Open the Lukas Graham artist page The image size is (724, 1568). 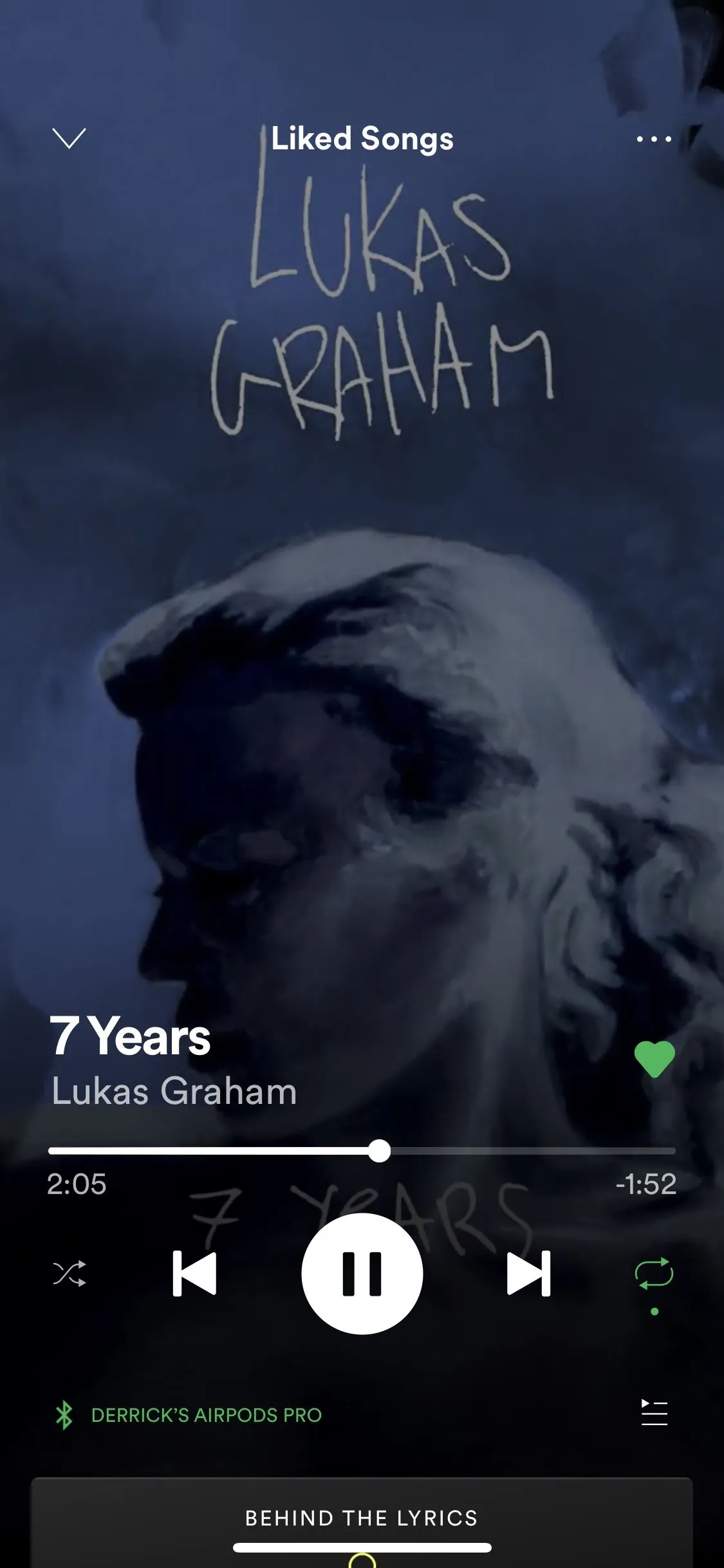tap(174, 1092)
